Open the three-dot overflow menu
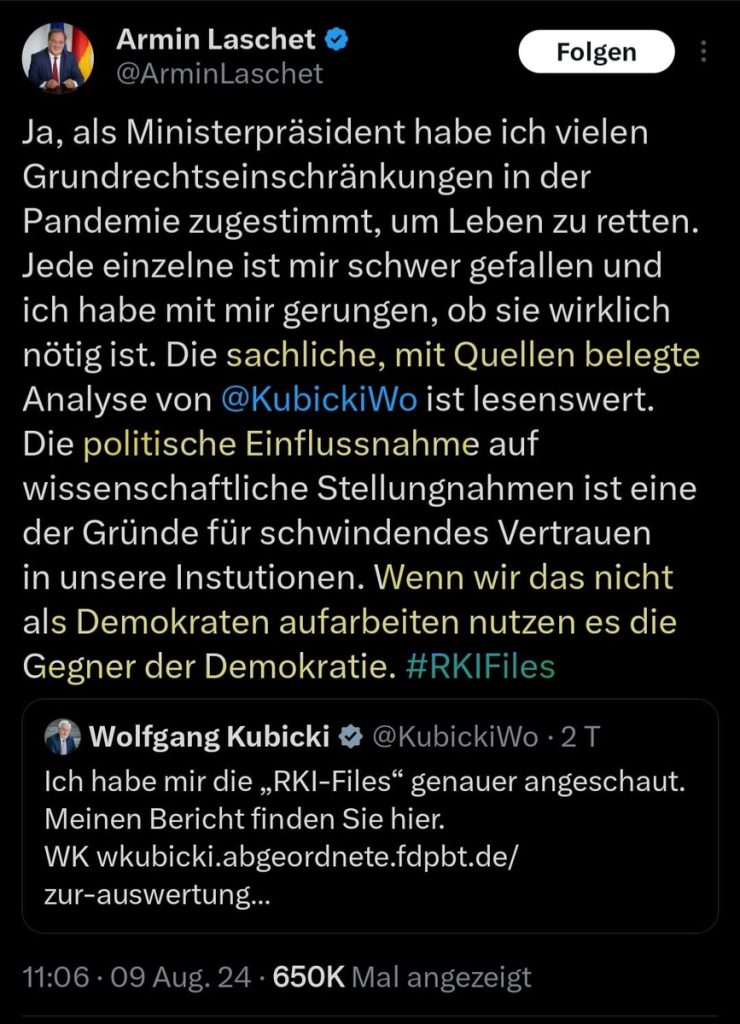Viewport: 740px width, 1024px height. click(704, 51)
